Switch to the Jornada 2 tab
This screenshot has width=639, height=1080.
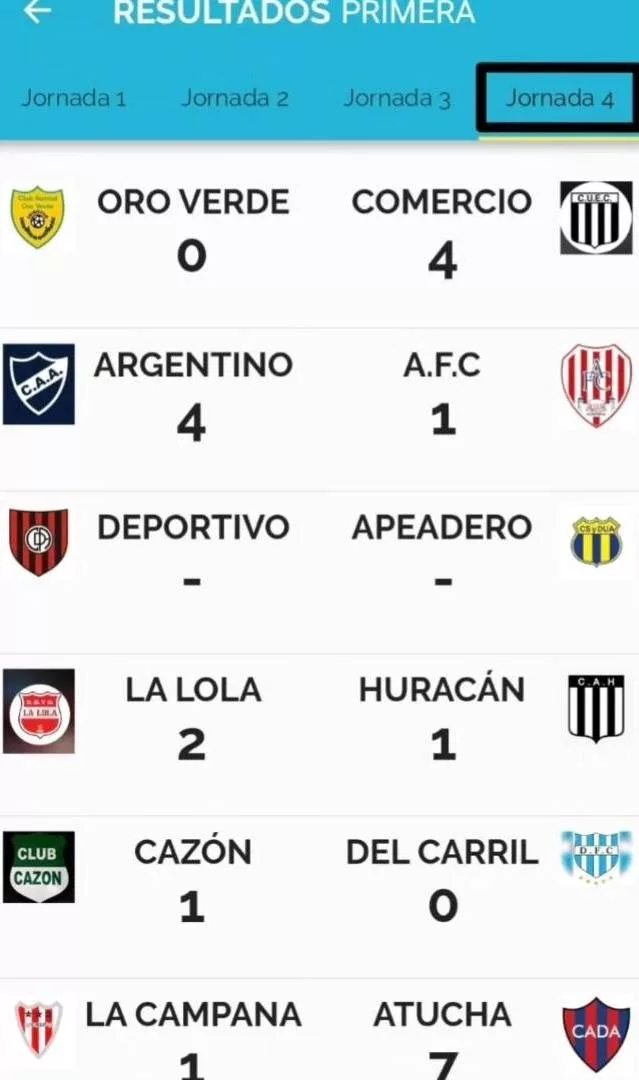tap(235, 98)
